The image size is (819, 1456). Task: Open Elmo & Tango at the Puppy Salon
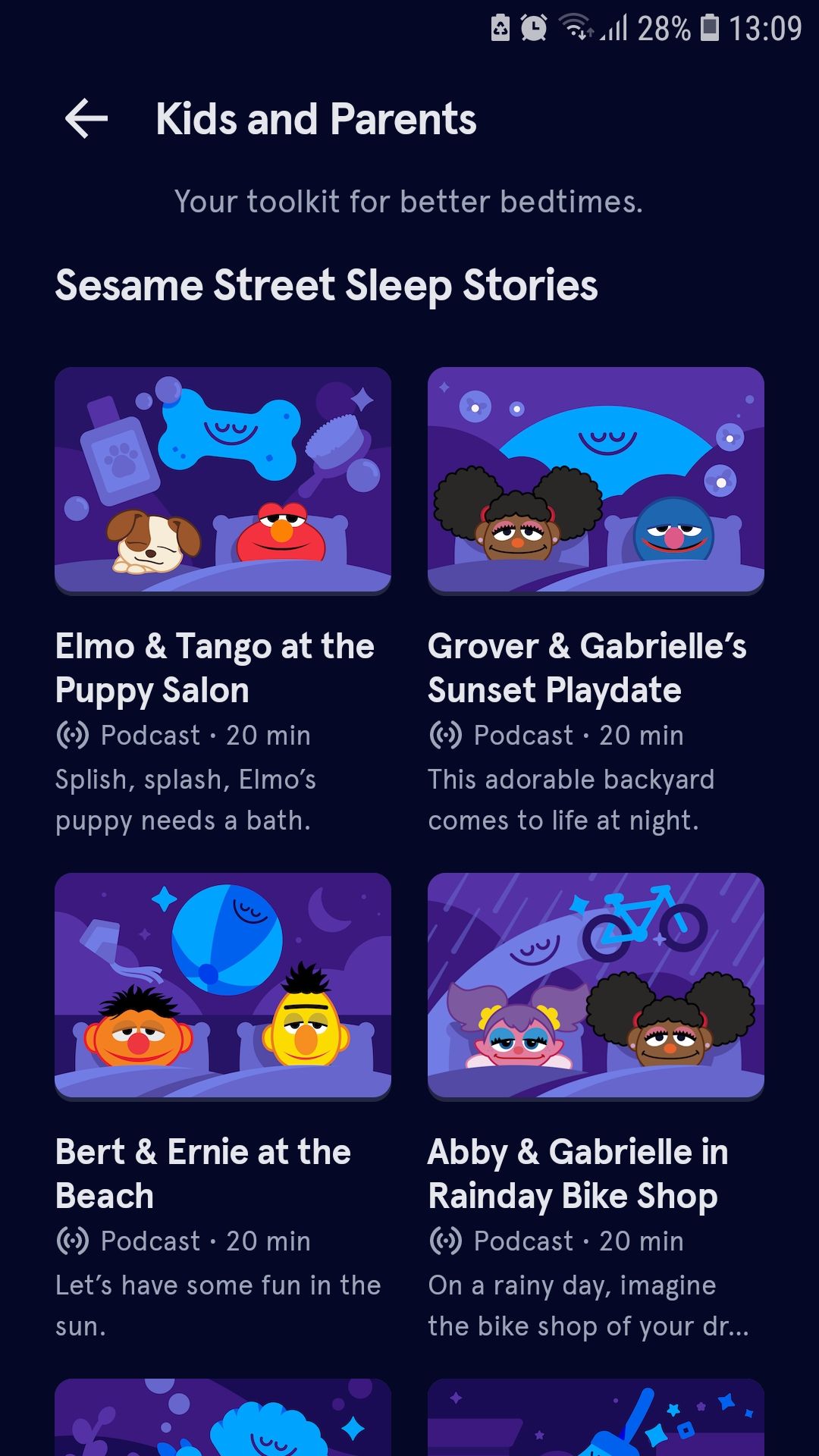[x=222, y=480]
